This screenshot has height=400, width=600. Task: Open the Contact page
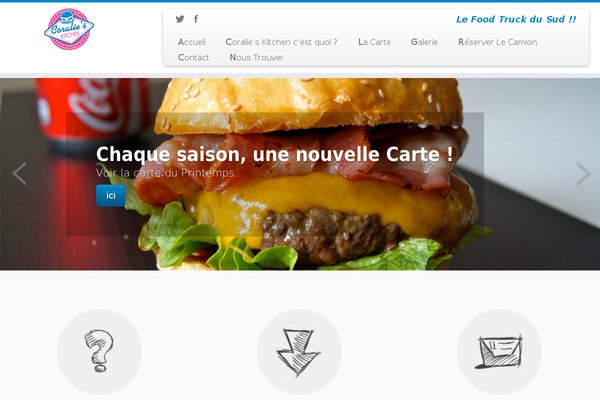coord(193,58)
